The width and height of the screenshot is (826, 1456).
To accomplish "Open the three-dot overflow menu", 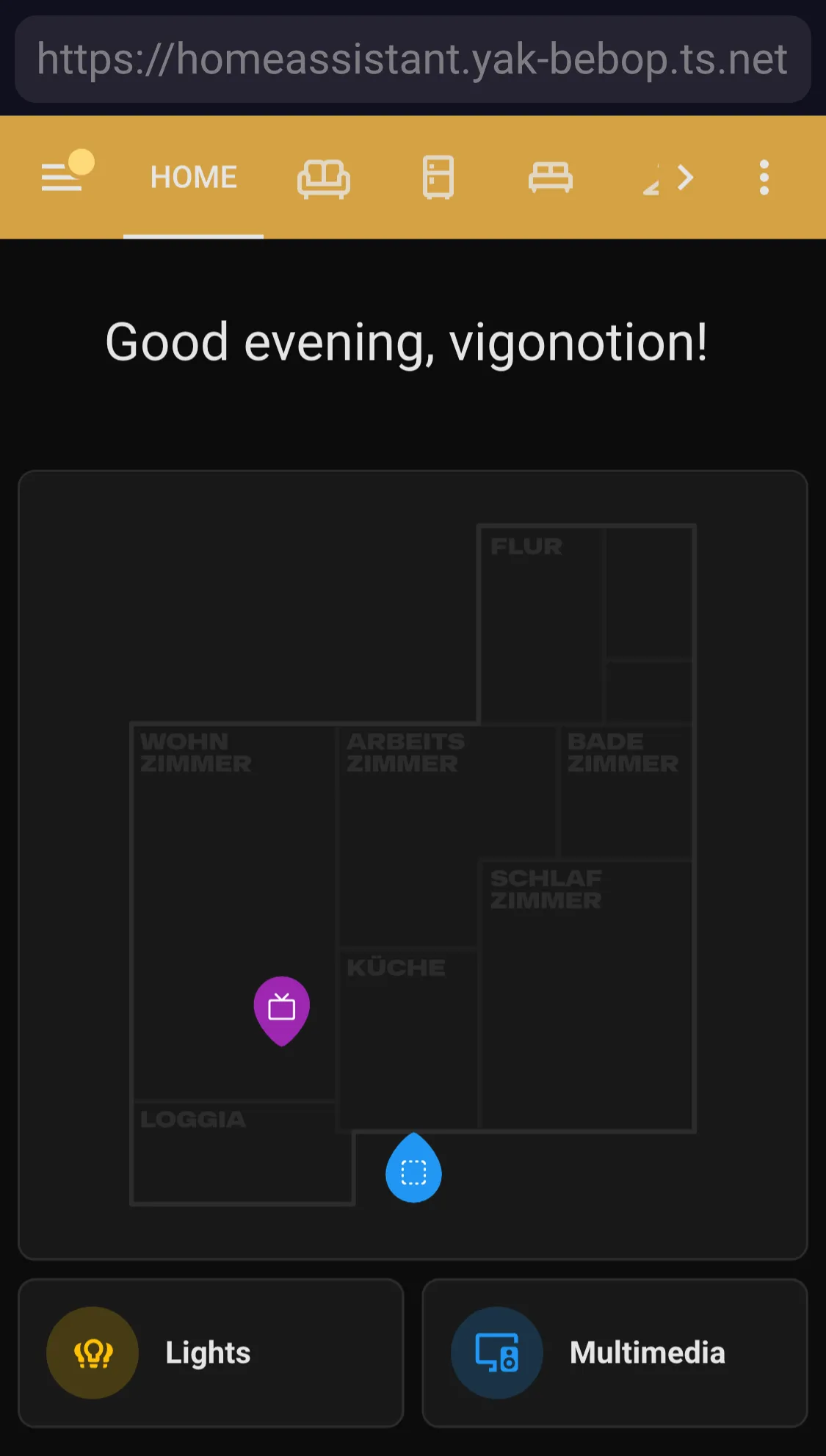I will coord(764,176).
